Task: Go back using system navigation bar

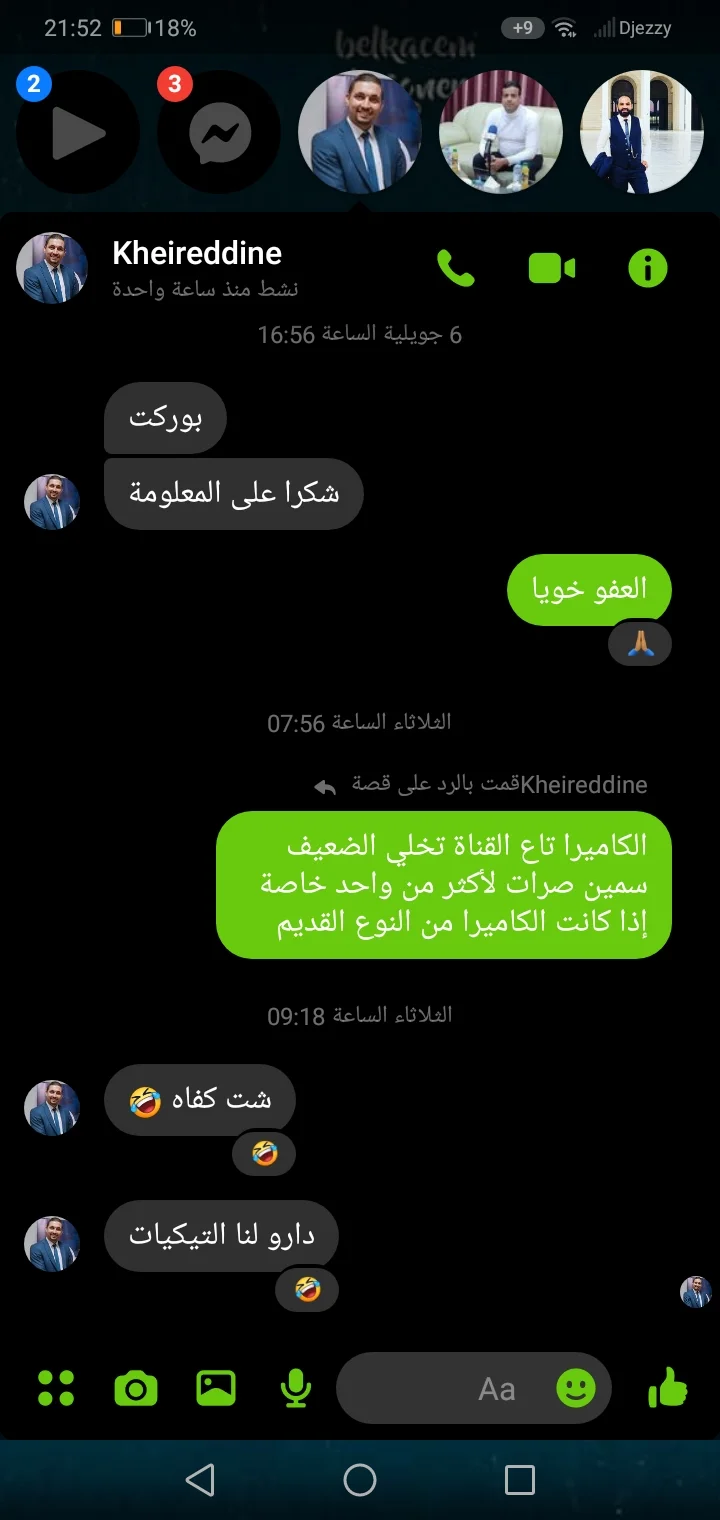Action: tap(200, 1480)
